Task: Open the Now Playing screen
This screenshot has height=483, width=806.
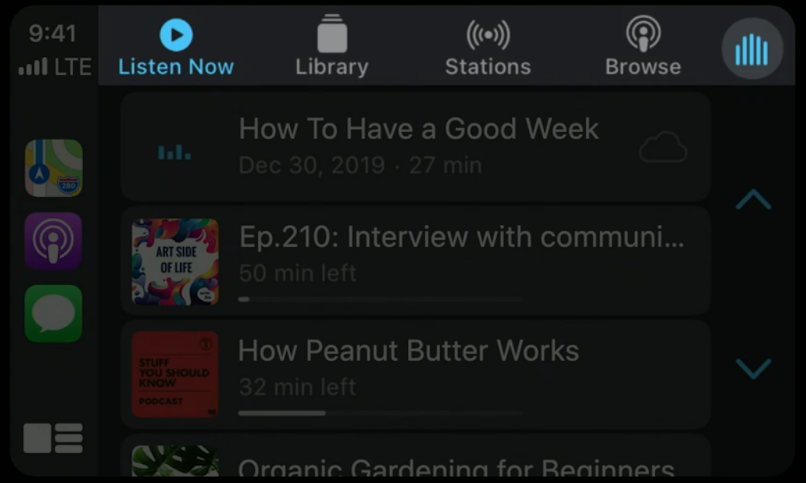Action: tap(752, 48)
